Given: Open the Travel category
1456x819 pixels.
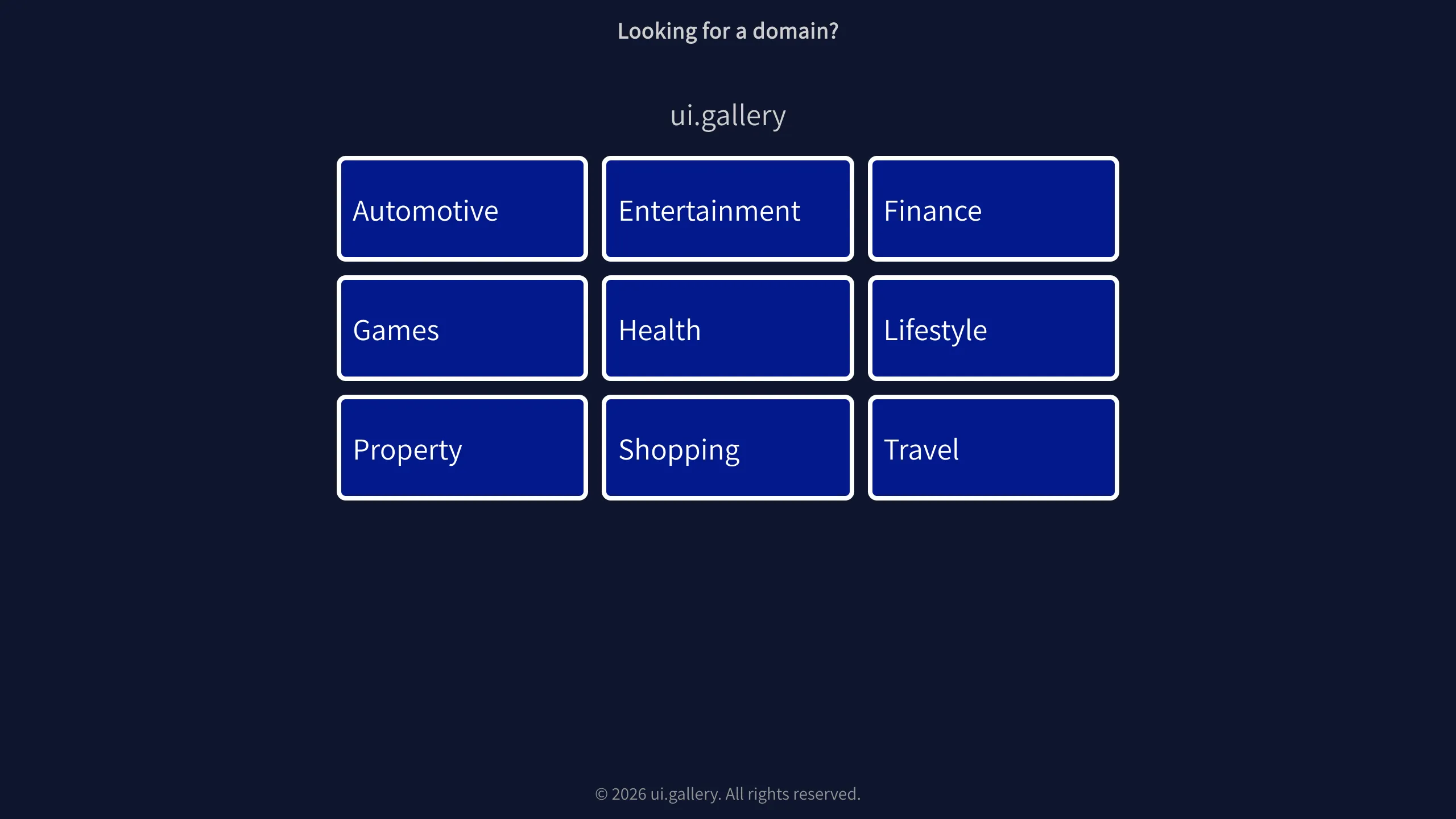Looking at the screenshot, I should (x=993, y=448).
